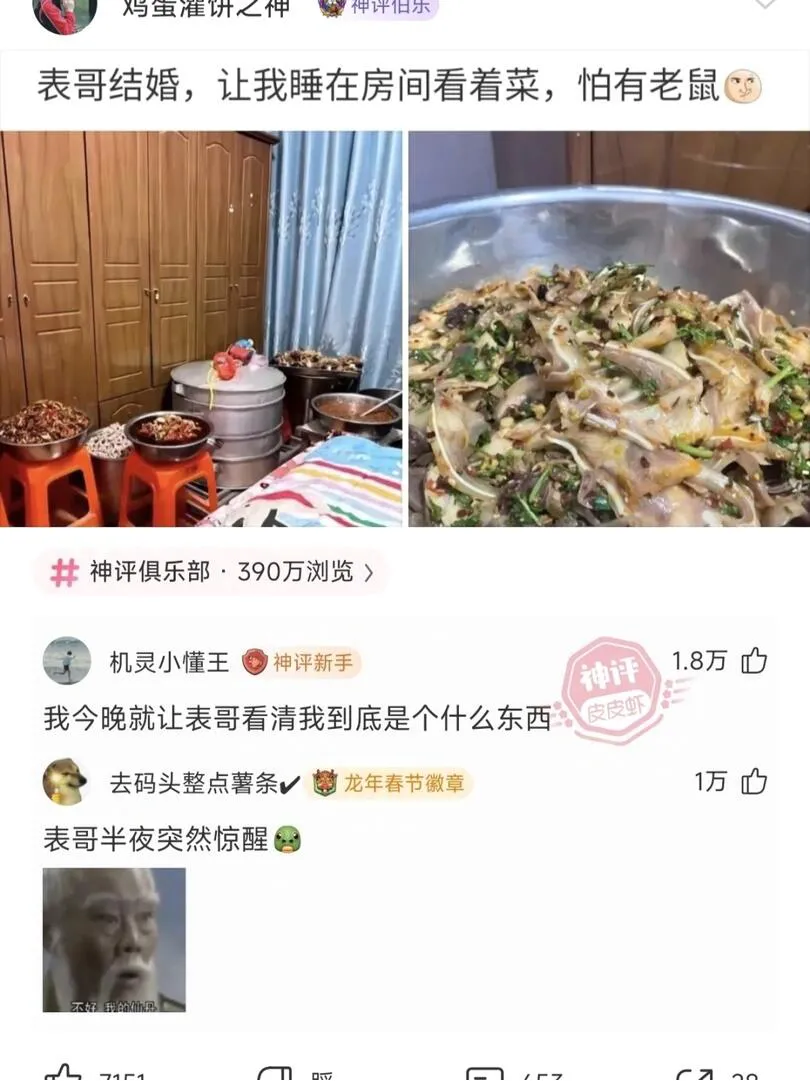Like the comment by 机灵小懂王
The height and width of the screenshot is (1081, 810).
(x=754, y=661)
